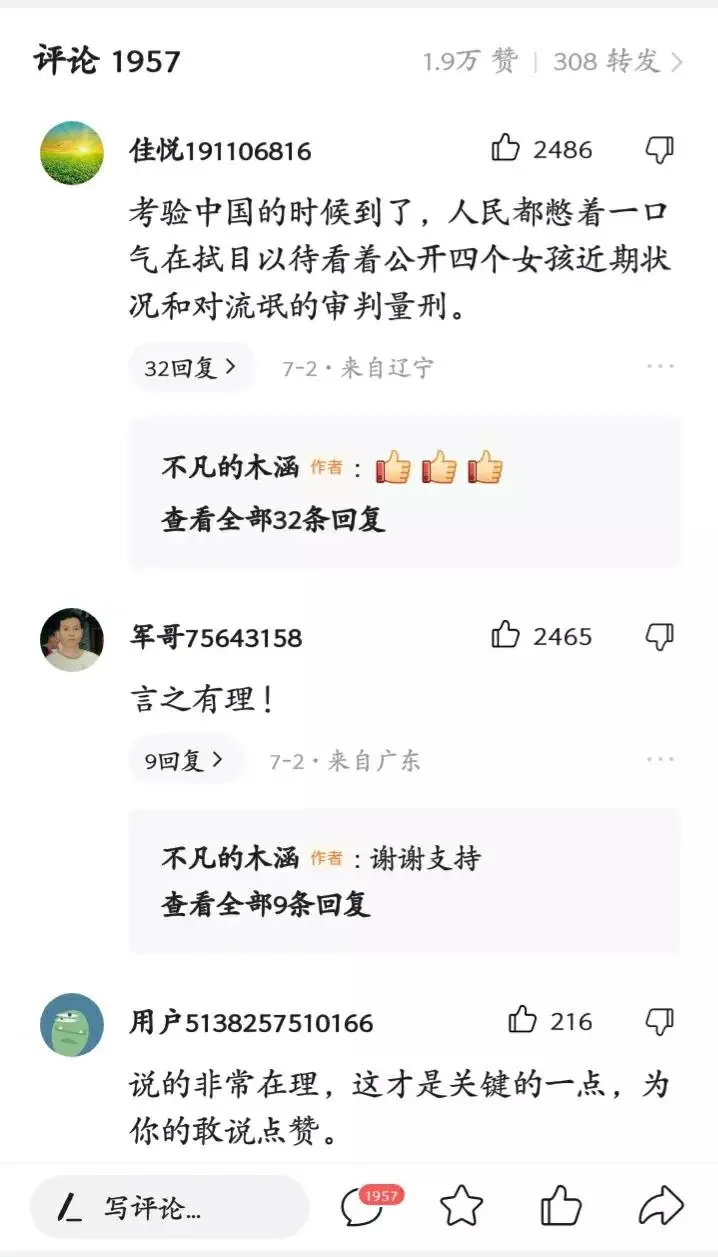Viewport: 718px width, 1257px height.
Task: Open 佳悦191106816's profile avatar
Action: click(72, 153)
